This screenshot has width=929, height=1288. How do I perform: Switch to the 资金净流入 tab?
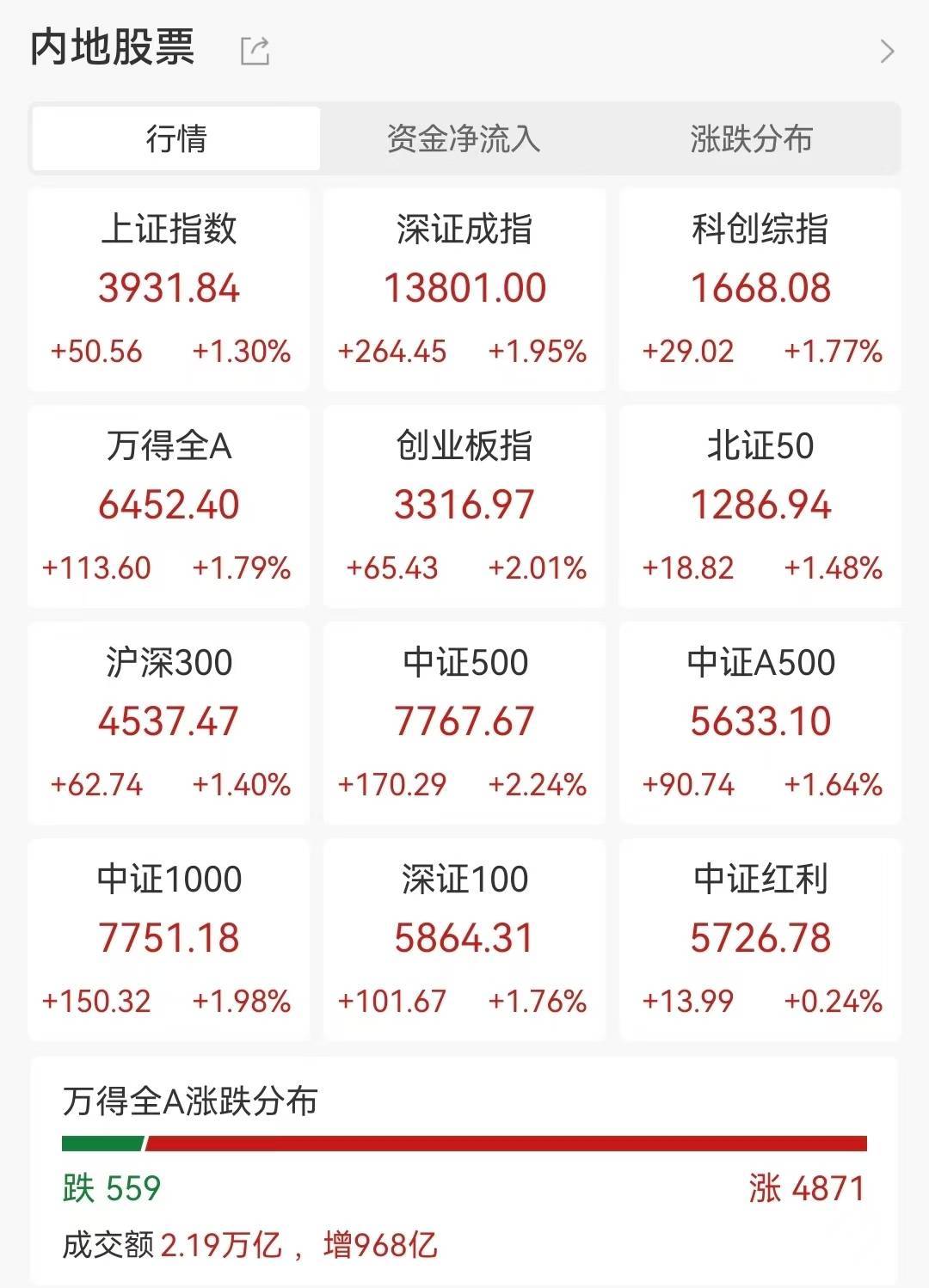coord(464,138)
